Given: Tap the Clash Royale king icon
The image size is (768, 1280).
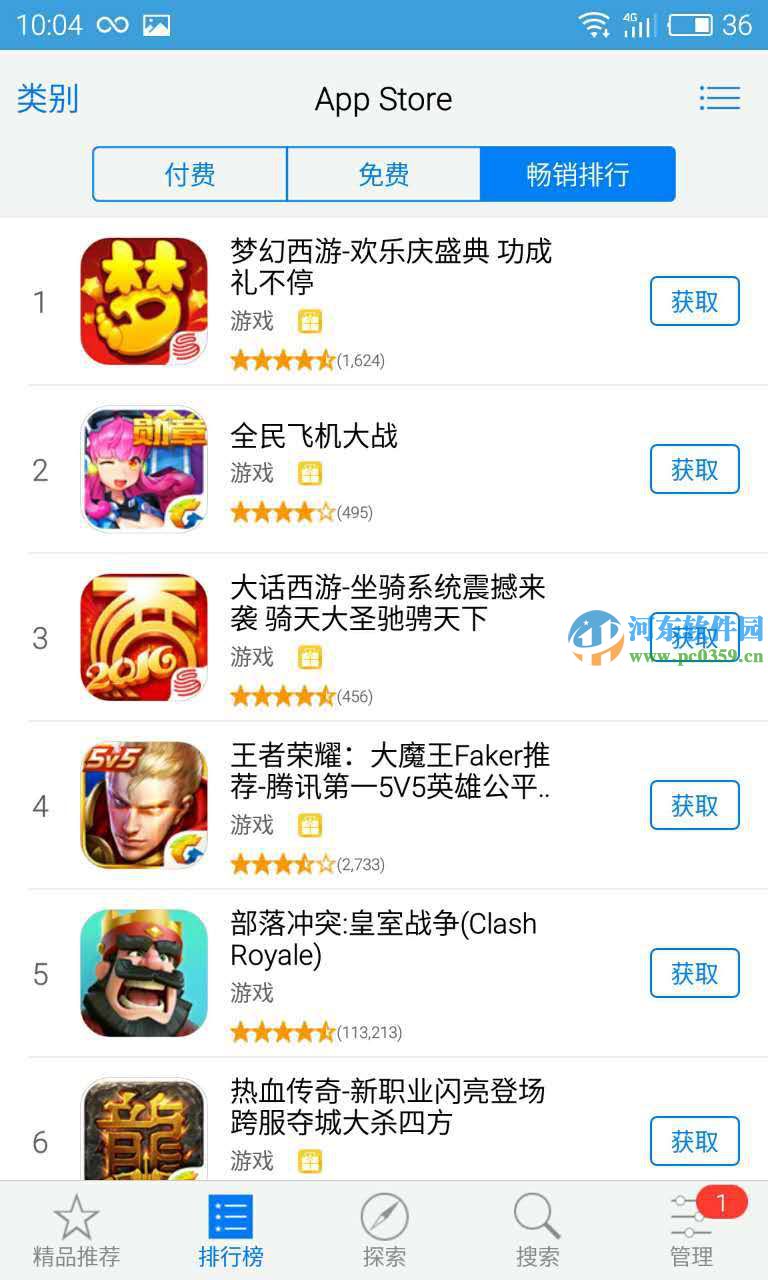Looking at the screenshot, I should click(142, 972).
